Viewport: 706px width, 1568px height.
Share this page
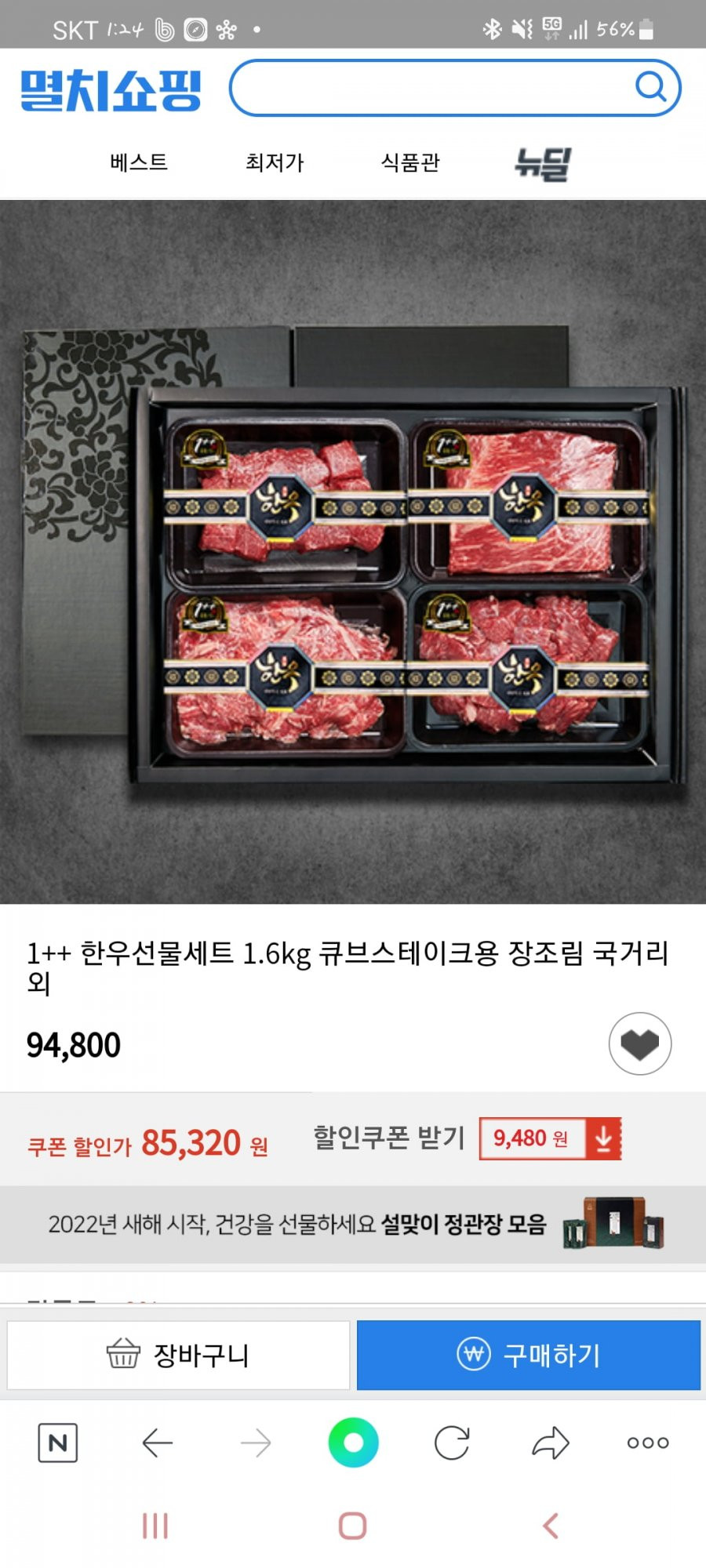[x=550, y=1443]
